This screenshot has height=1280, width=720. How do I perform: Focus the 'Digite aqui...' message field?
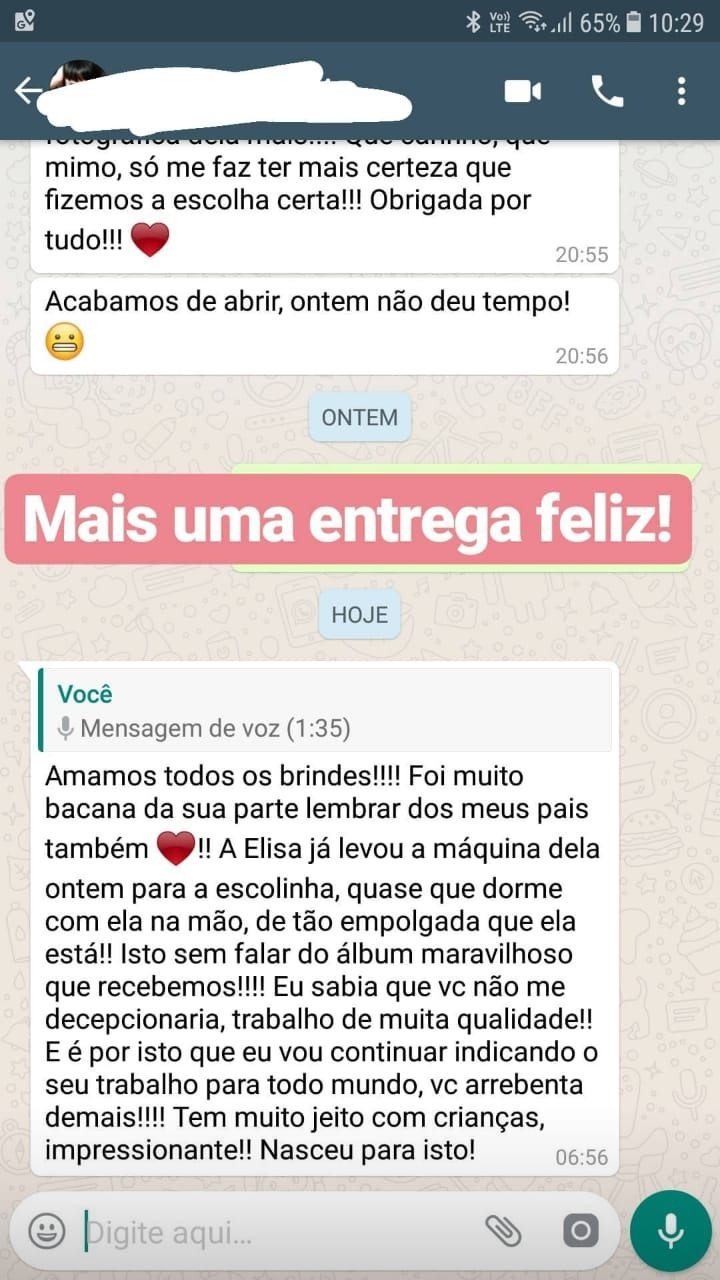pyautogui.click(x=270, y=1231)
